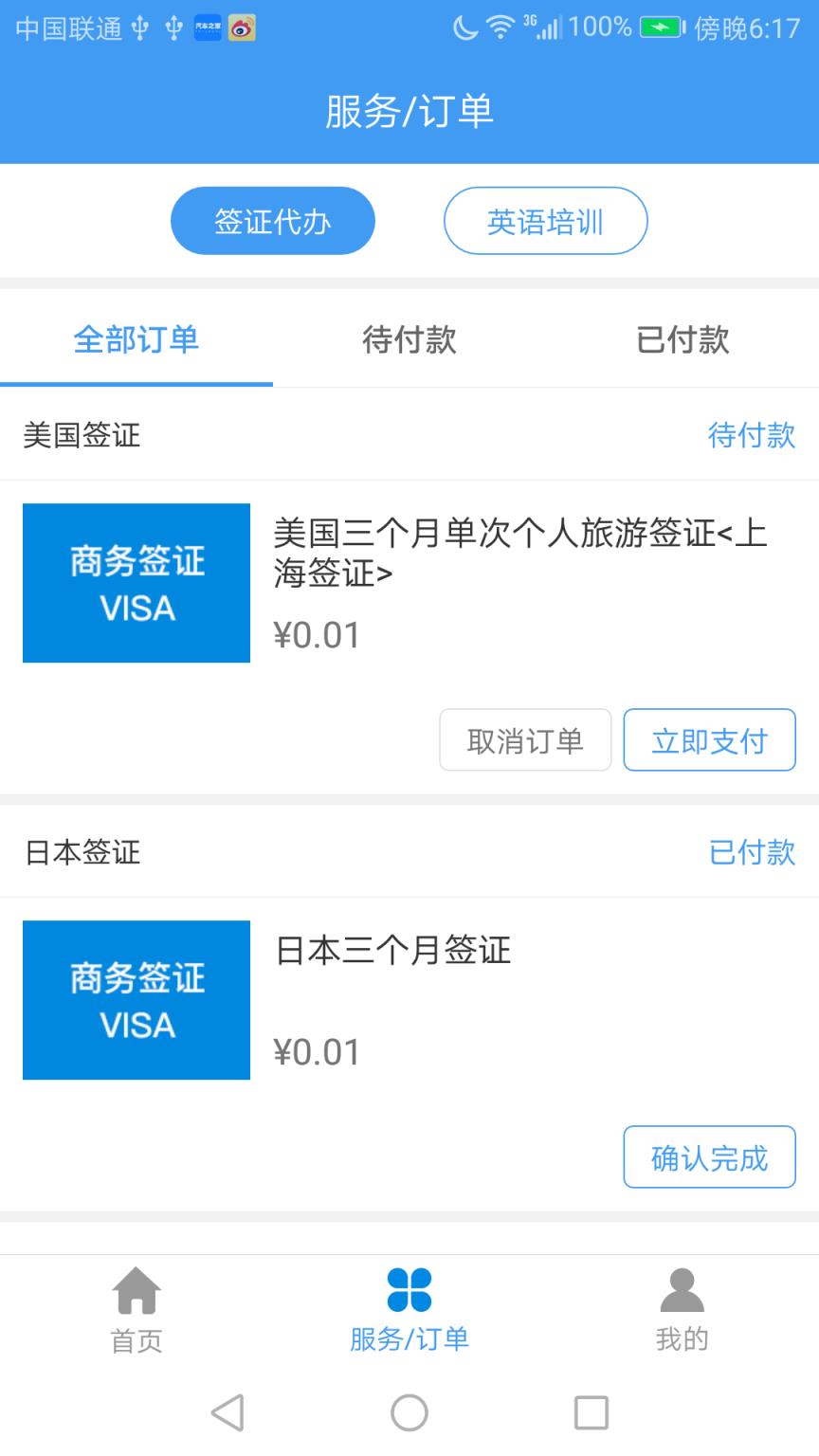This screenshot has height=1456, width=819.
Task: Tap the 汽车之家 icon in the status bar
Action: click(209, 27)
